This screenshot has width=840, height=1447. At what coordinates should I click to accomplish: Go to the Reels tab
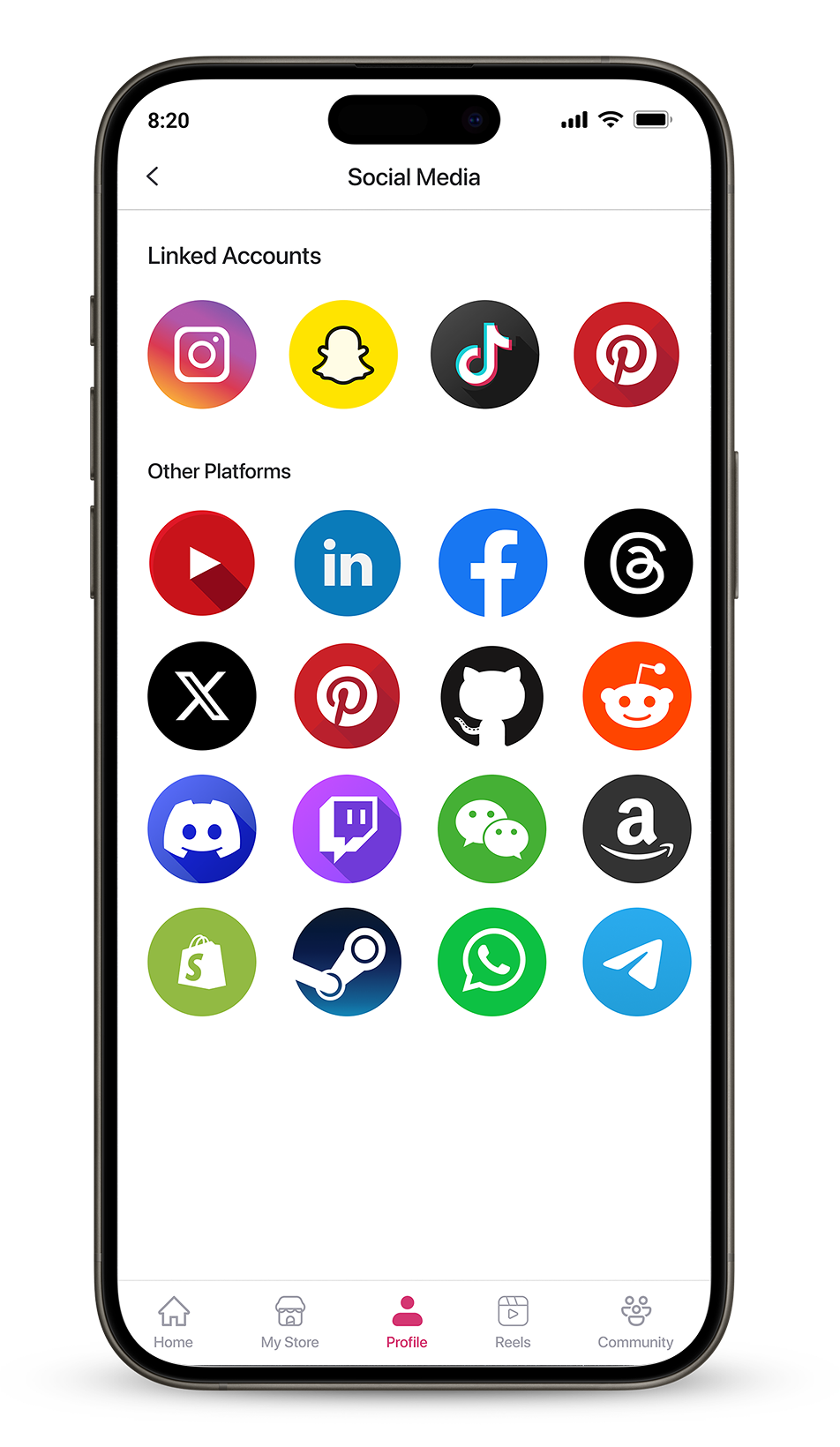pyautogui.click(x=513, y=1322)
